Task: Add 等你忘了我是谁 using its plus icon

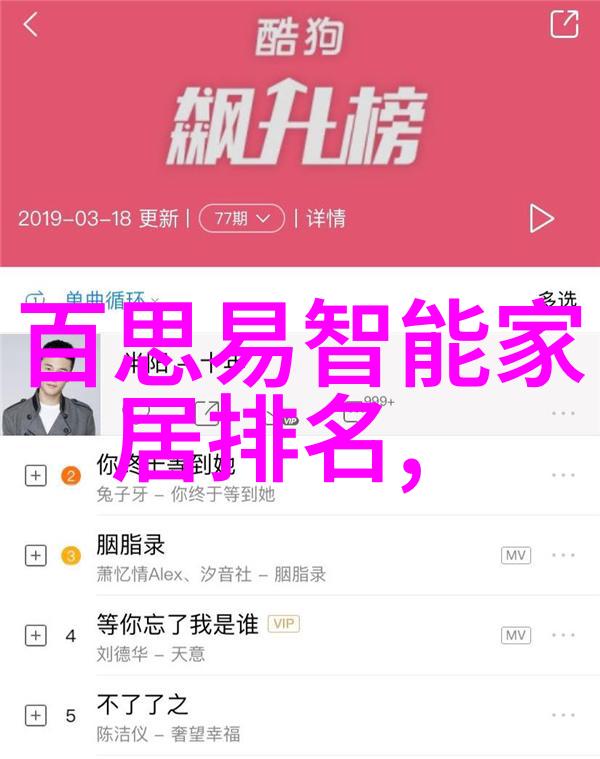Action: click(36, 635)
